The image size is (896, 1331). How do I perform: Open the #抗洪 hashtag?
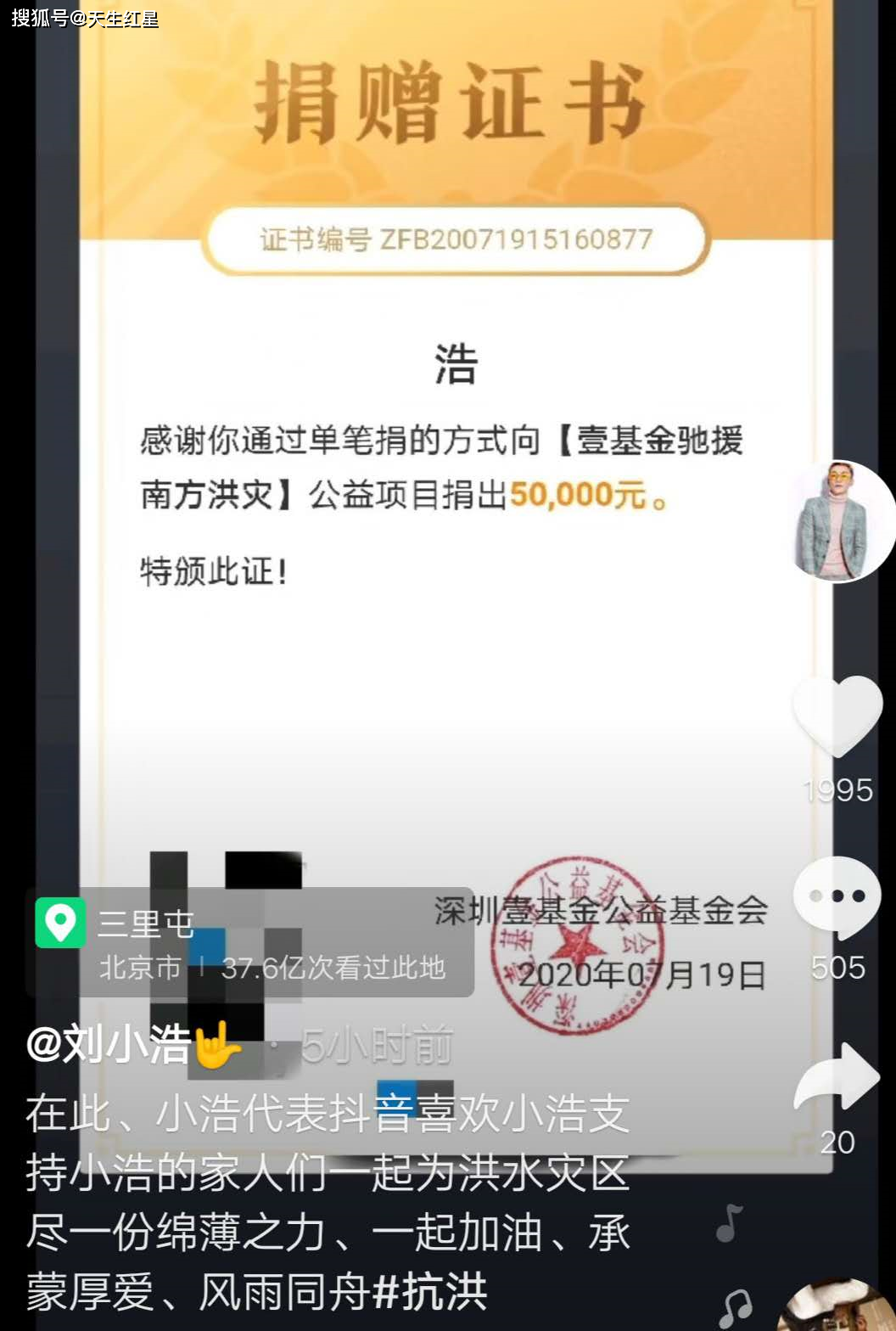pos(429,1293)
